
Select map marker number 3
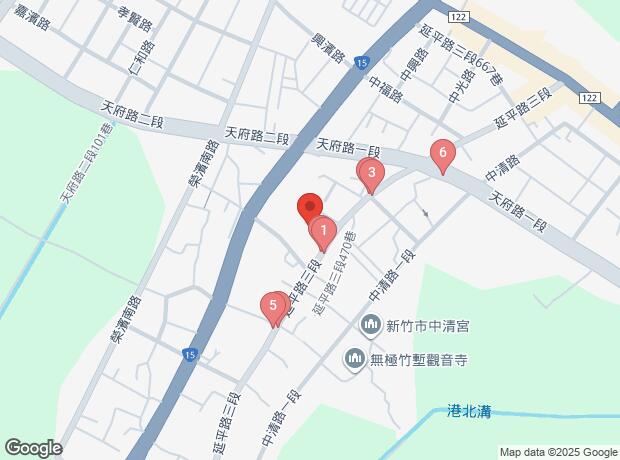371,174
